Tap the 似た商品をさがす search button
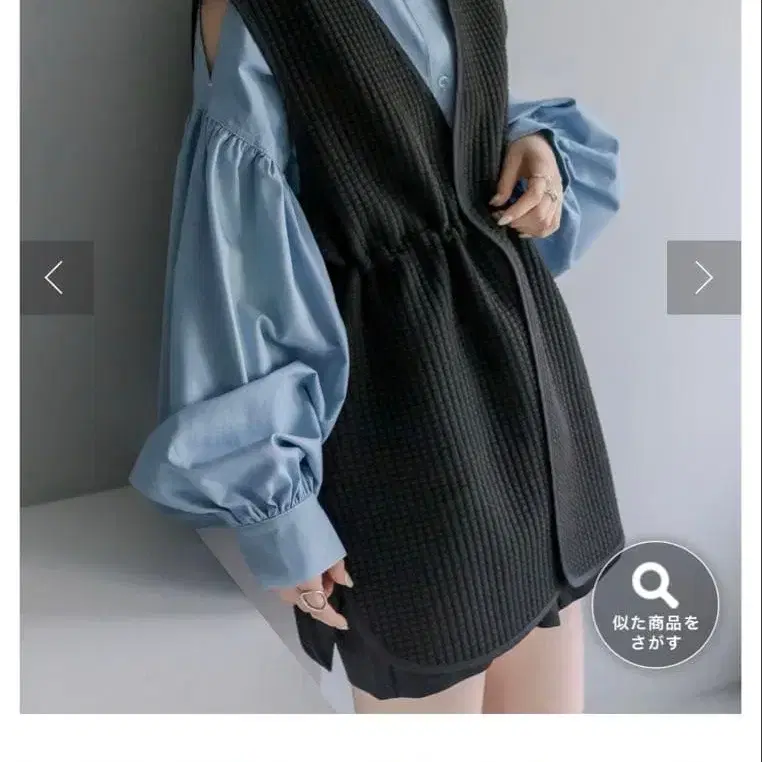 [655, 604]
